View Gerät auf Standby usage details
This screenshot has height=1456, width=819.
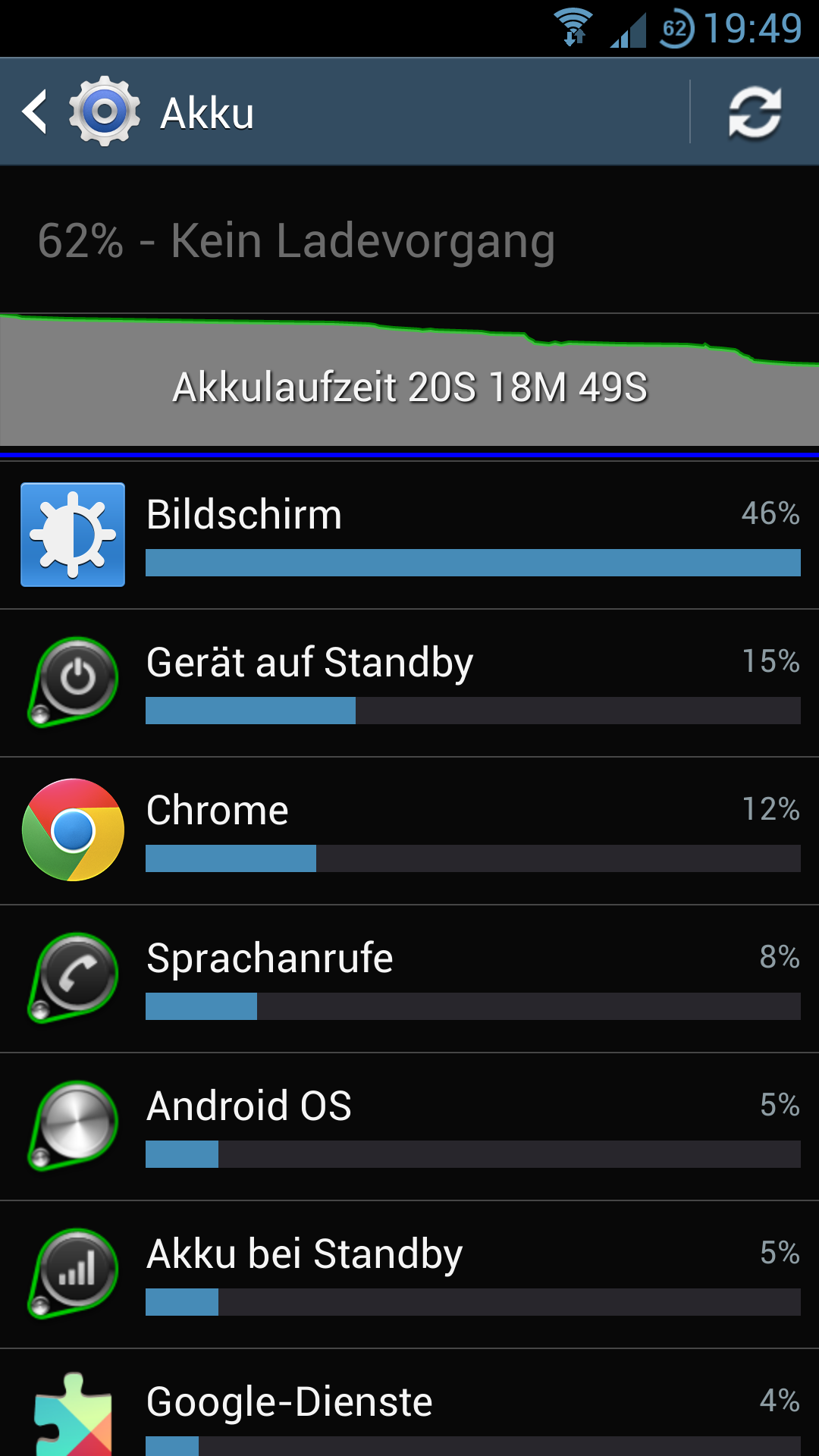409,683
